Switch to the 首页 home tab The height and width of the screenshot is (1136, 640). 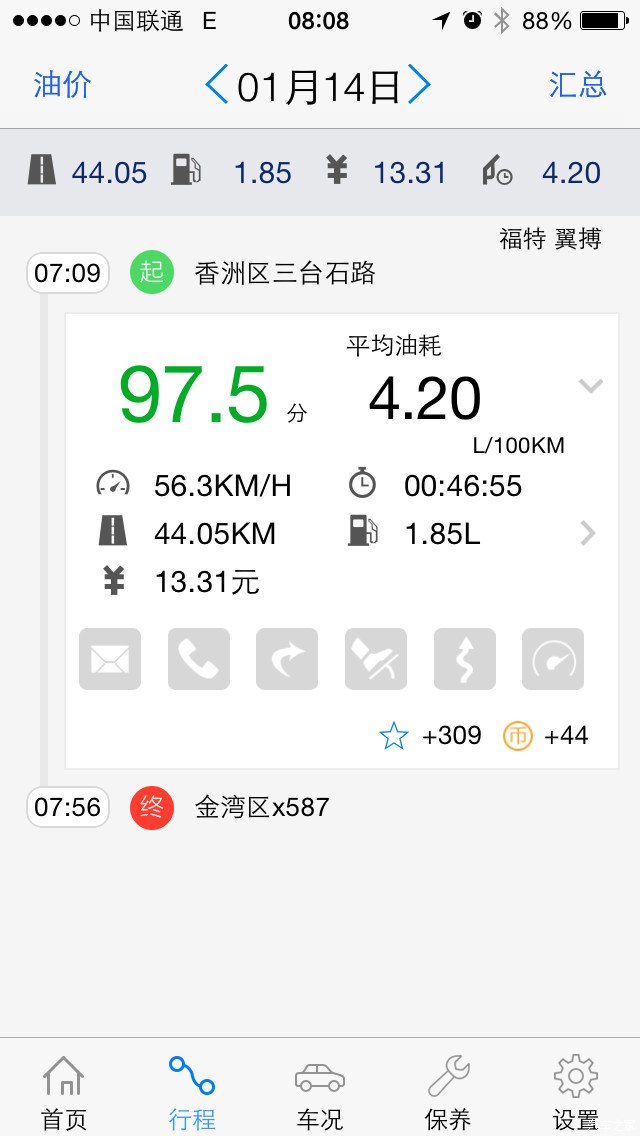(64, 1092)
